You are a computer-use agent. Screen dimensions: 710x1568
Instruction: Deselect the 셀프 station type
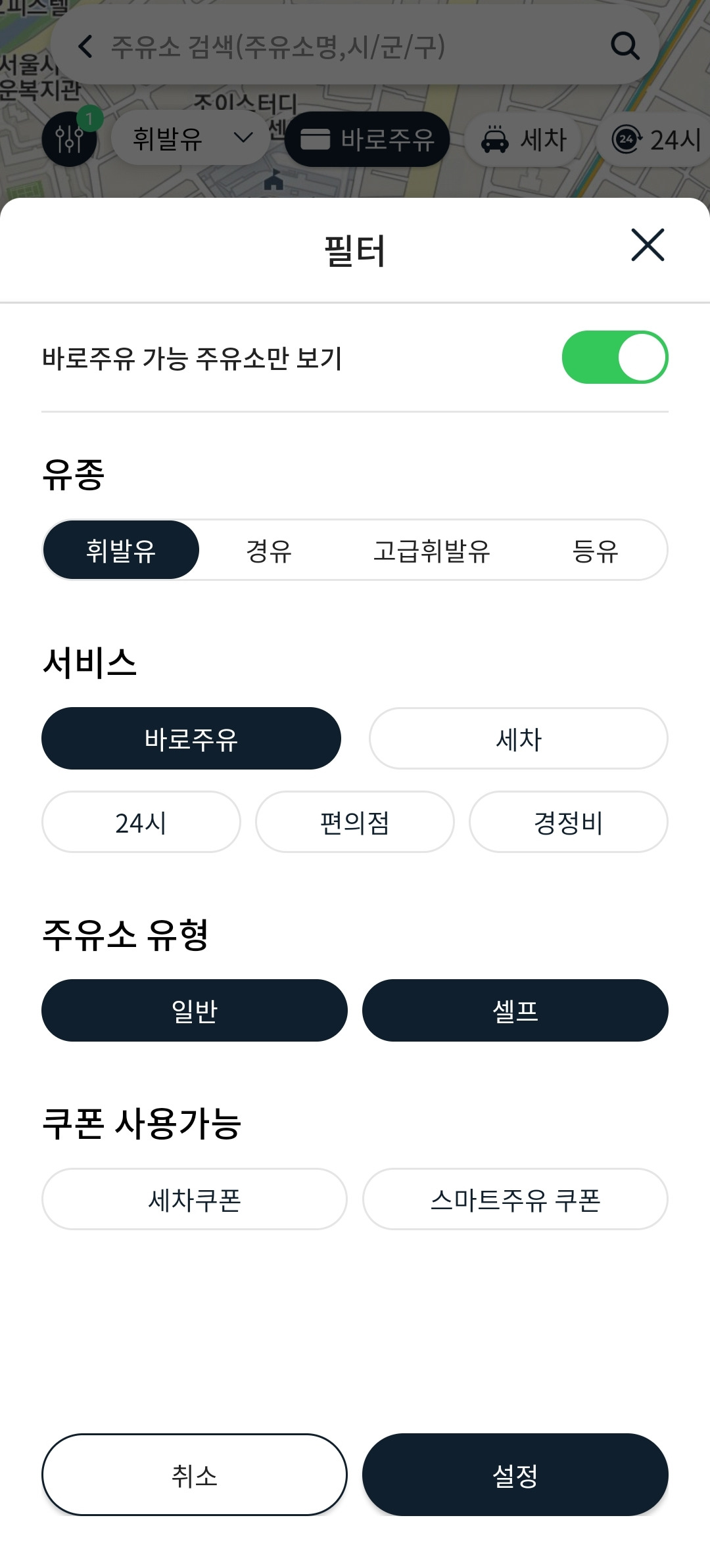tap(515, 1011)
